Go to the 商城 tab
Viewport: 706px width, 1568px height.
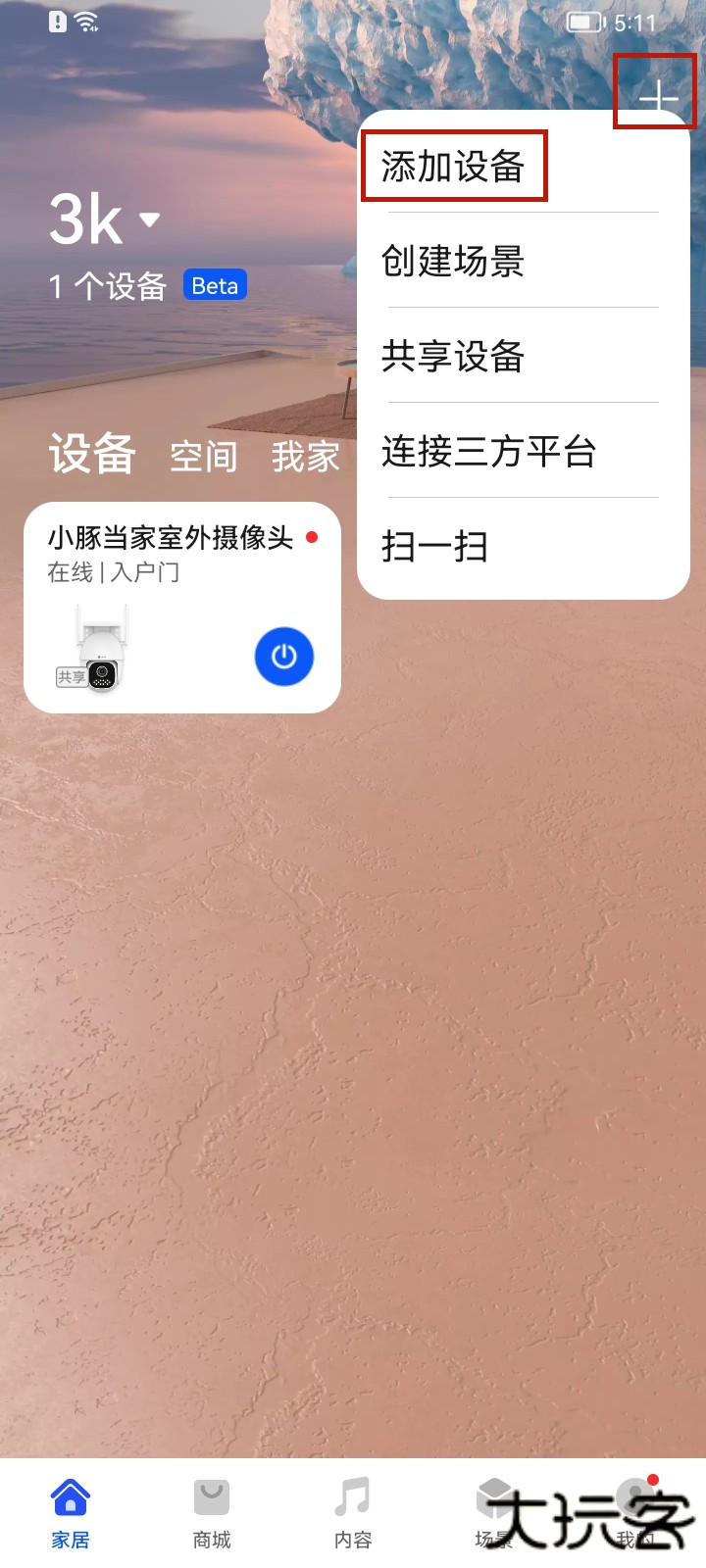pos(212,1513)
